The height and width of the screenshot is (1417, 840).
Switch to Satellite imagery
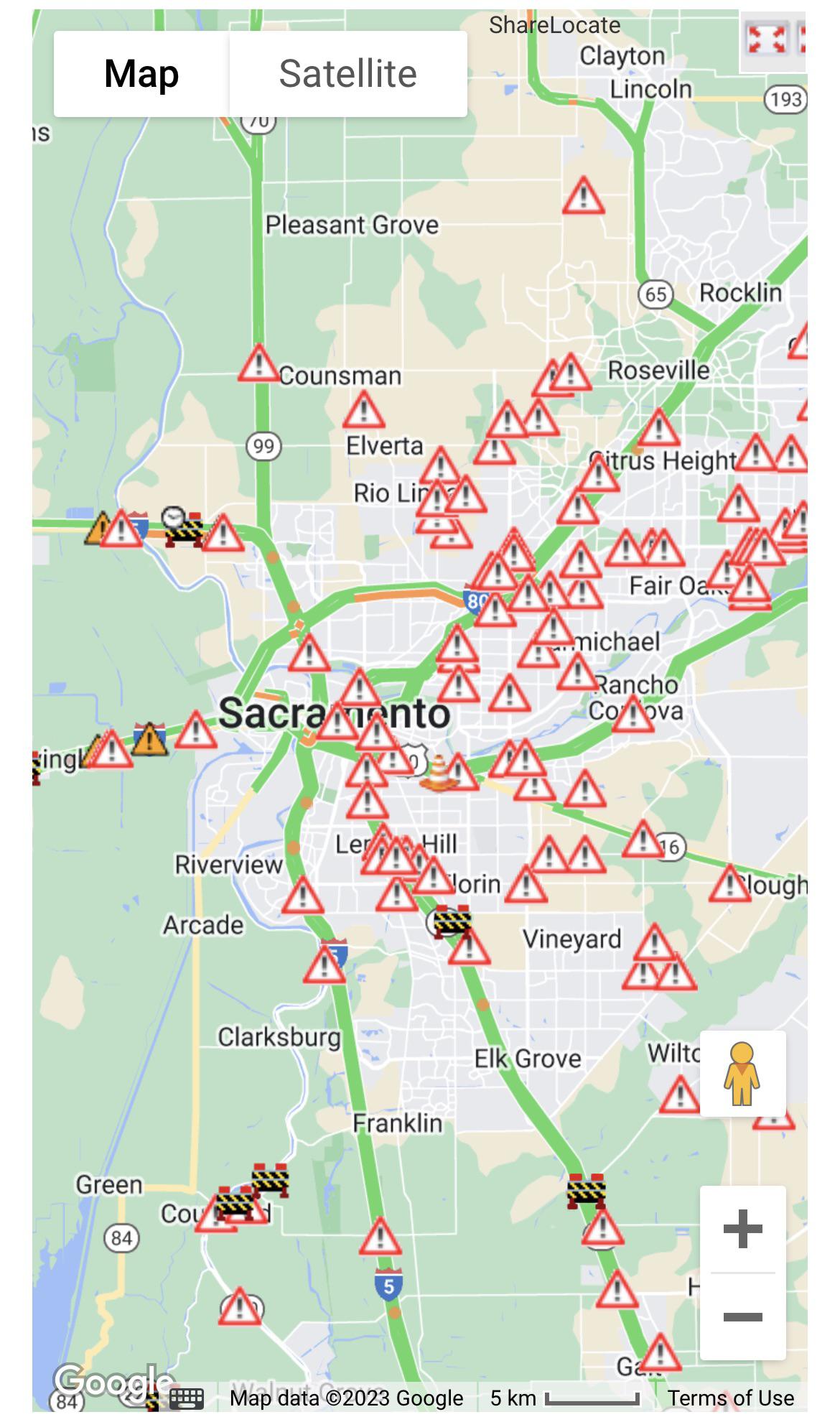(x=347, y=74)
